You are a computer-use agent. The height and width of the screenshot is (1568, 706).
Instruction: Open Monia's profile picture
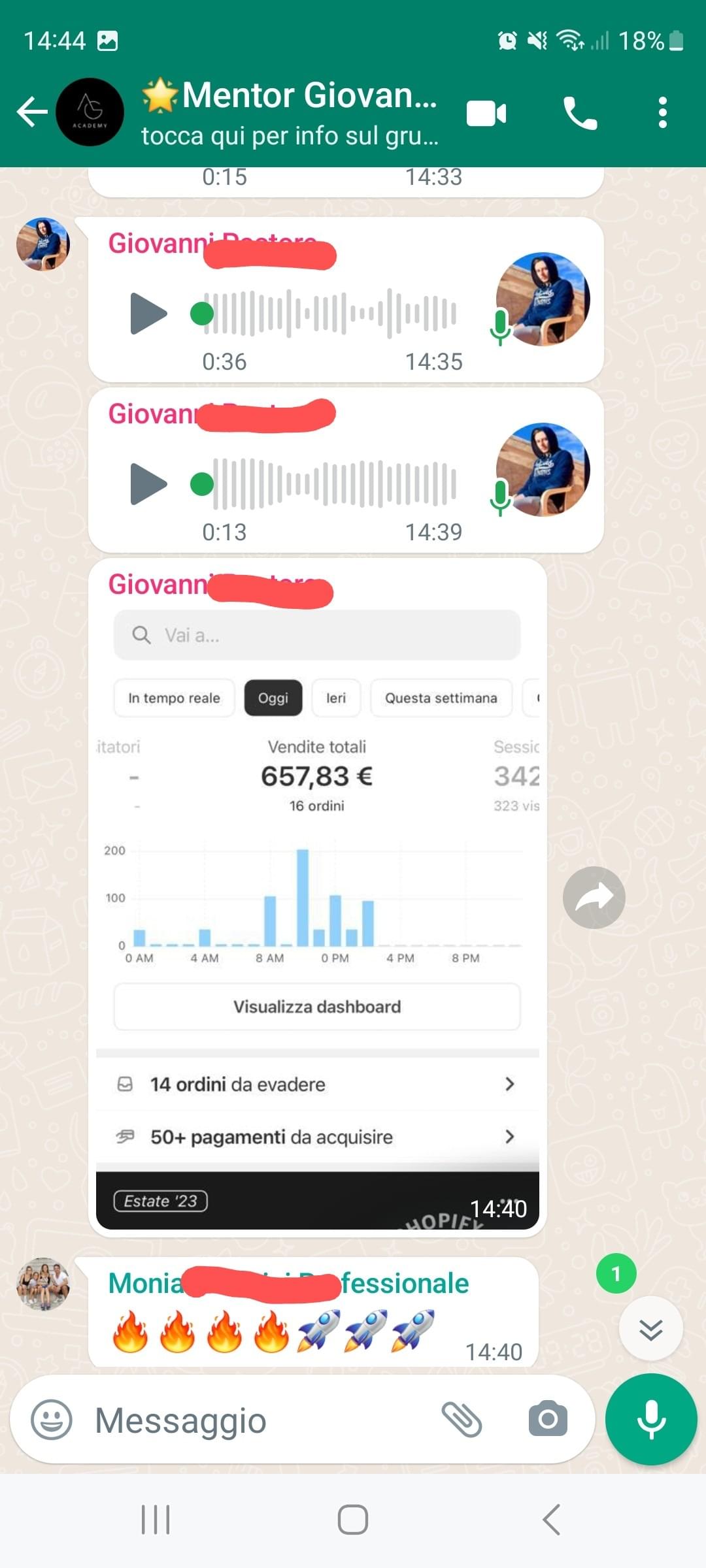(x=43, y=1284)
